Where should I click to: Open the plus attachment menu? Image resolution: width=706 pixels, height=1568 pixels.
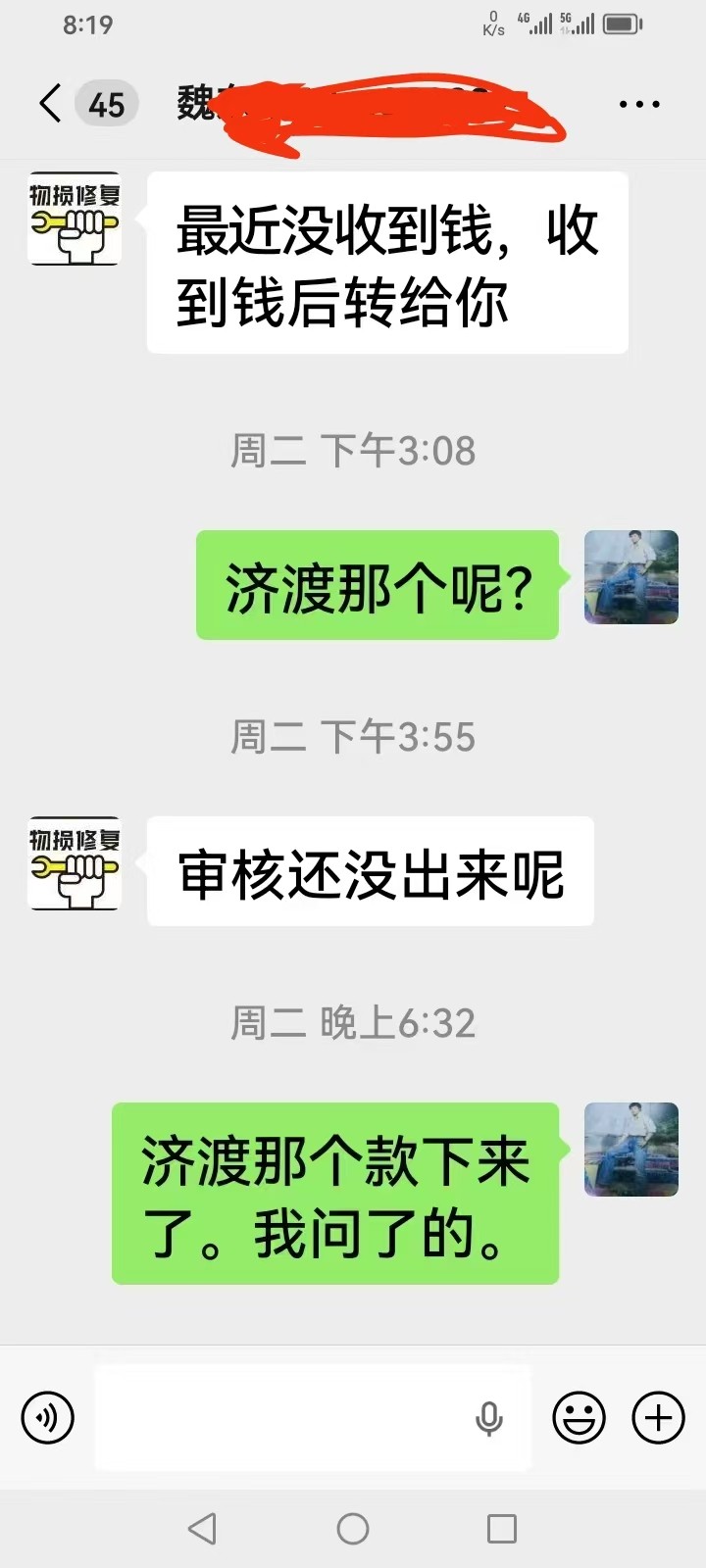pos(659,1417)
